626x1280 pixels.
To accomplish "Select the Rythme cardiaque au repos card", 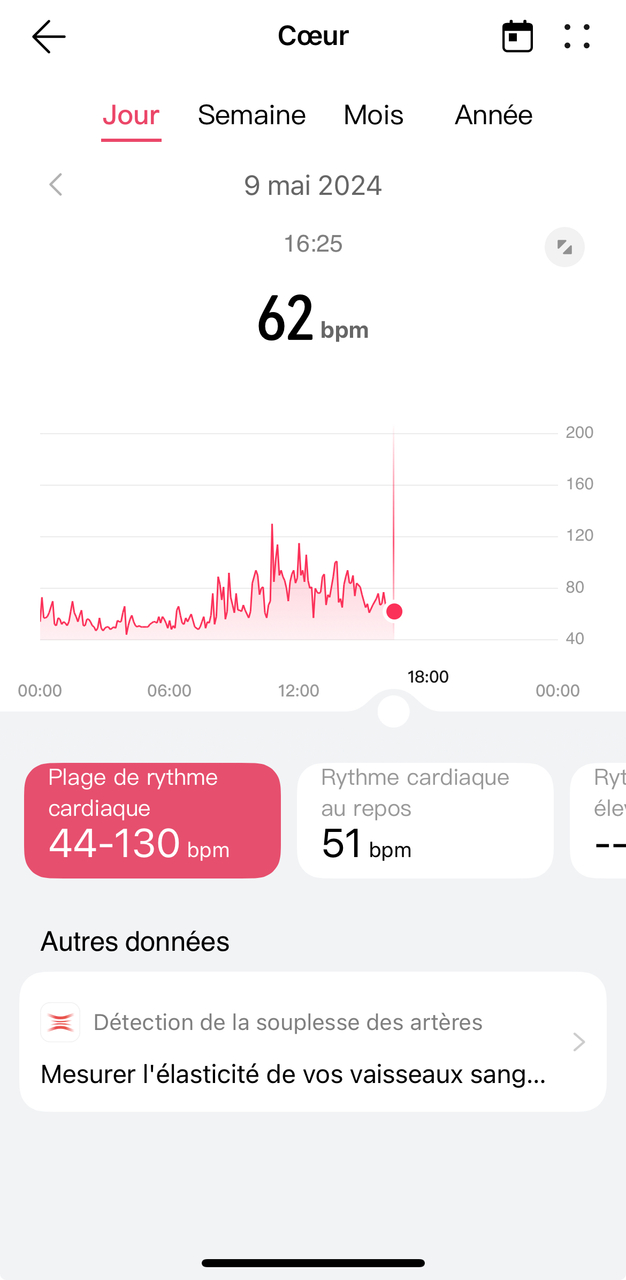I will pos(425,820).
